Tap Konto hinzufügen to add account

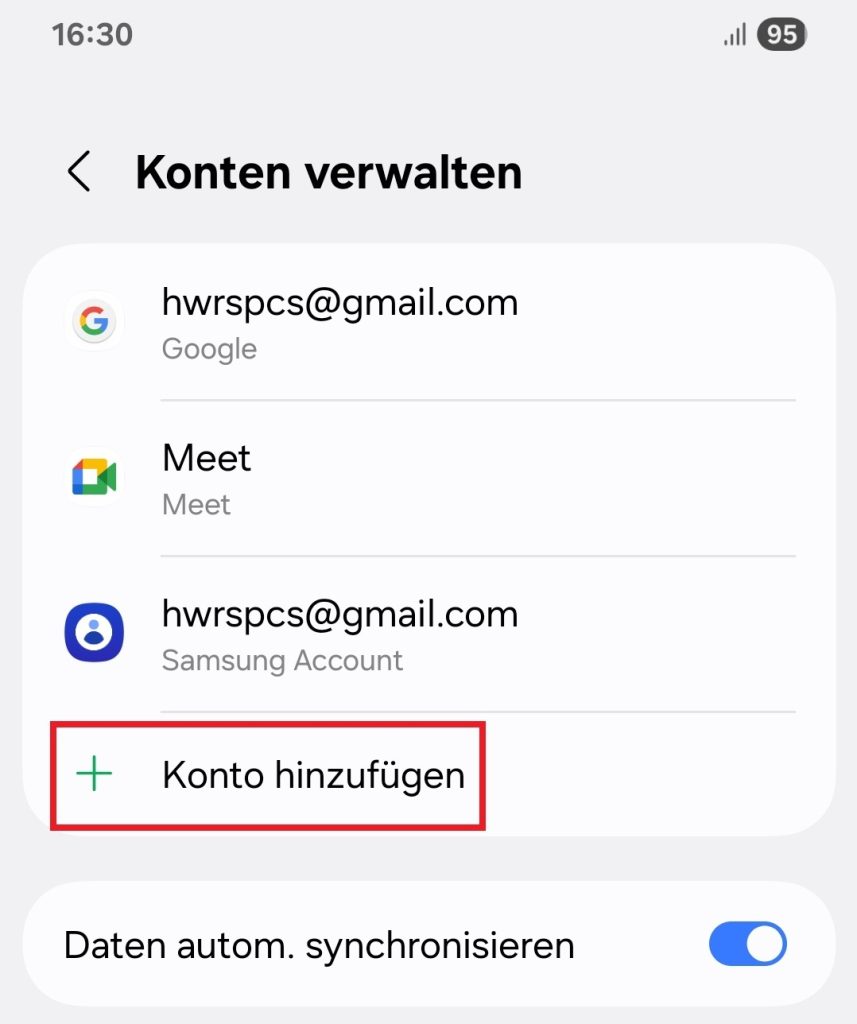(x=312, y=775)
